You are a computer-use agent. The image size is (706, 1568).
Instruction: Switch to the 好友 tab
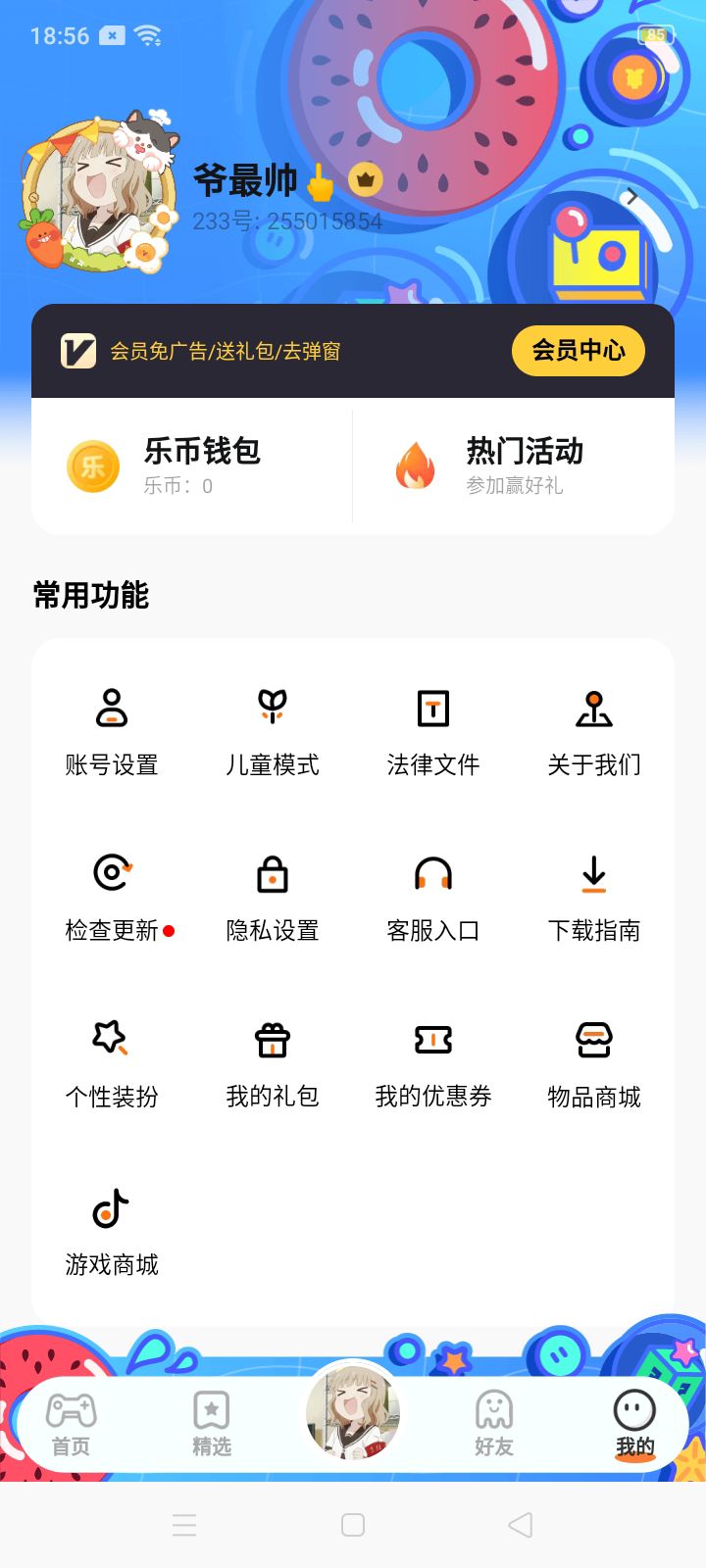tap(494, 1425)
